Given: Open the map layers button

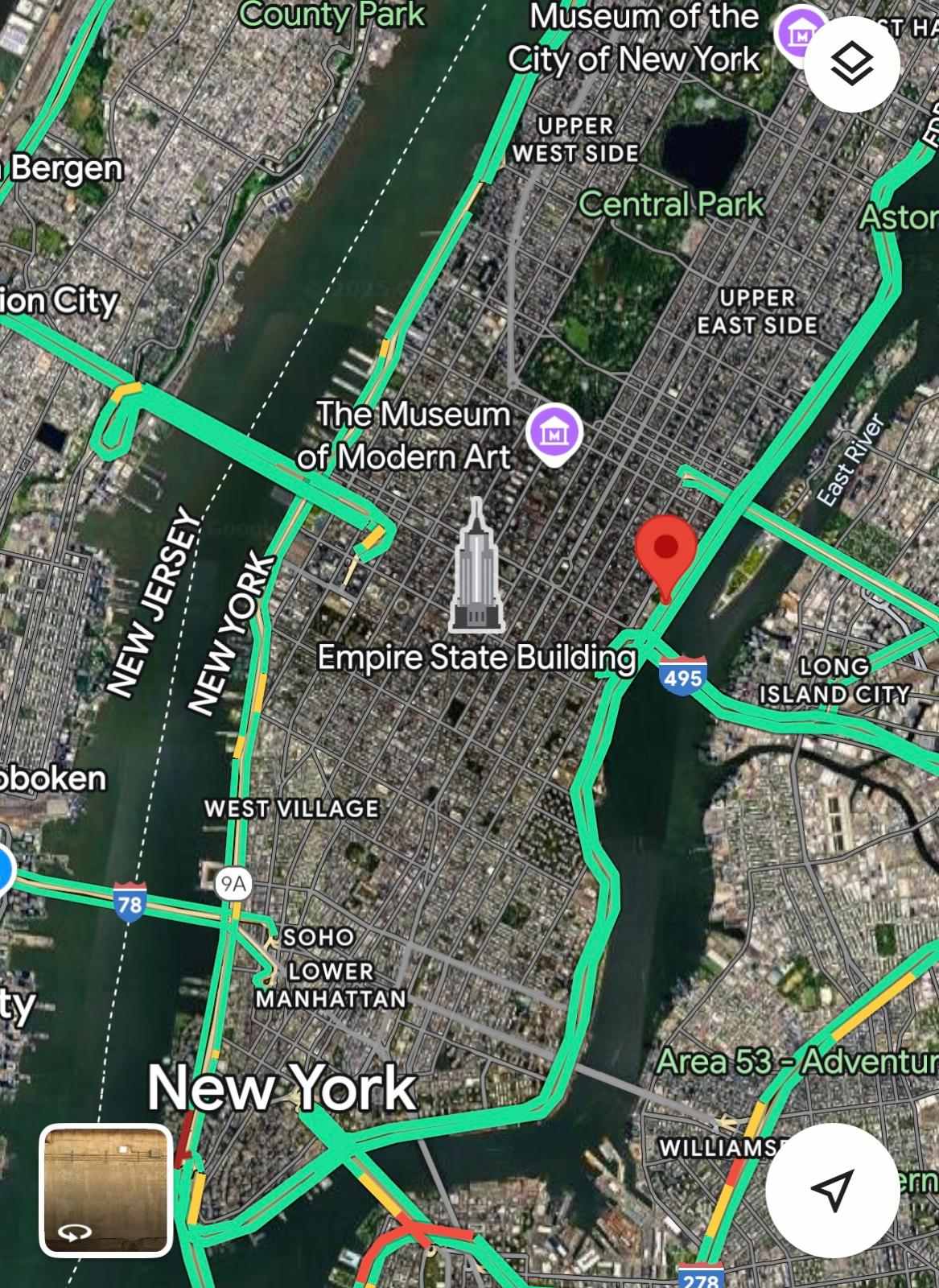Looking at the screenshot, I should tap(851, 64).
